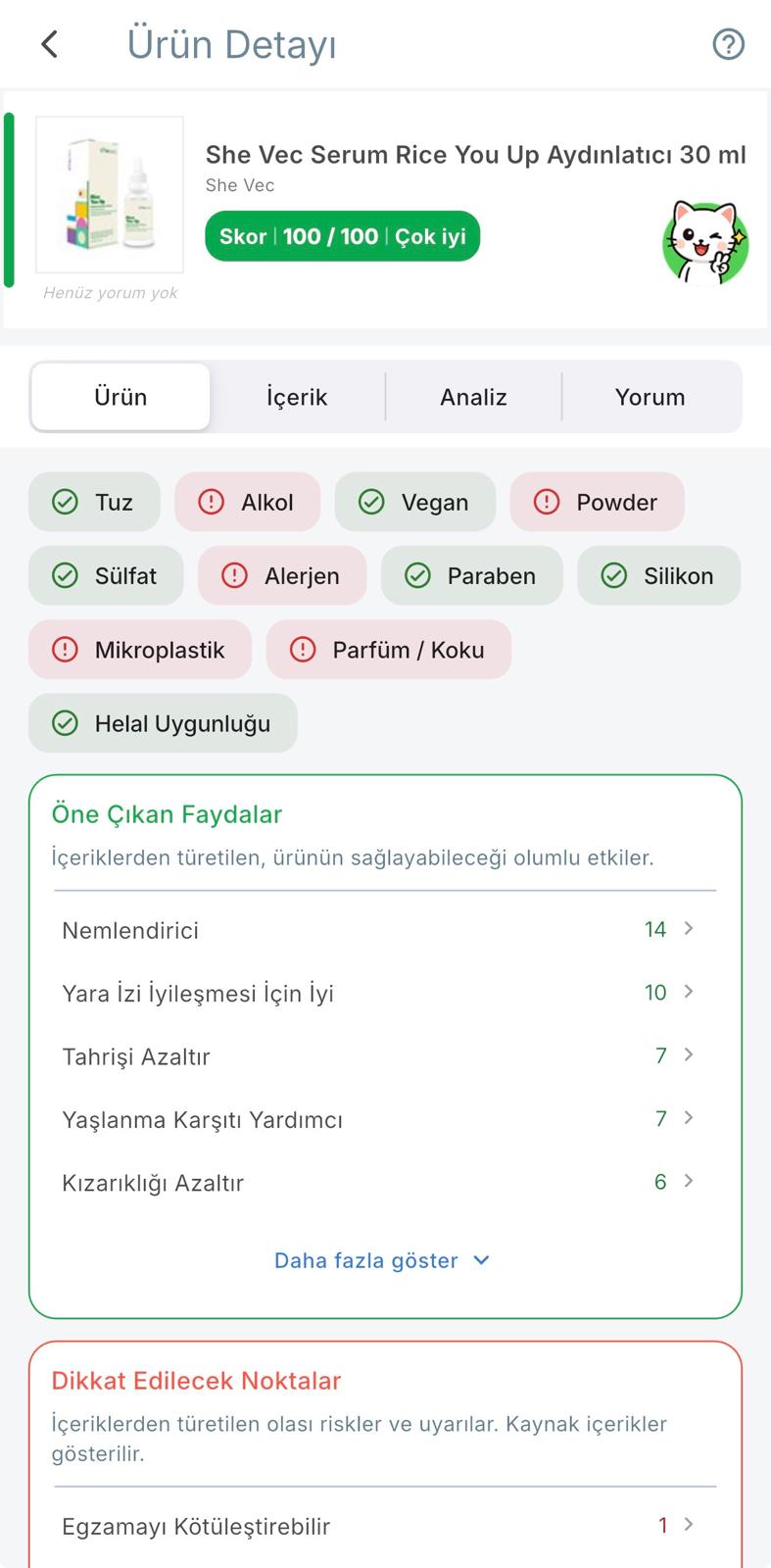The image size is (771, 1568).
Task: Click the check icon beside Paraben
Action: pyautogui.click(x=417, y=576)
